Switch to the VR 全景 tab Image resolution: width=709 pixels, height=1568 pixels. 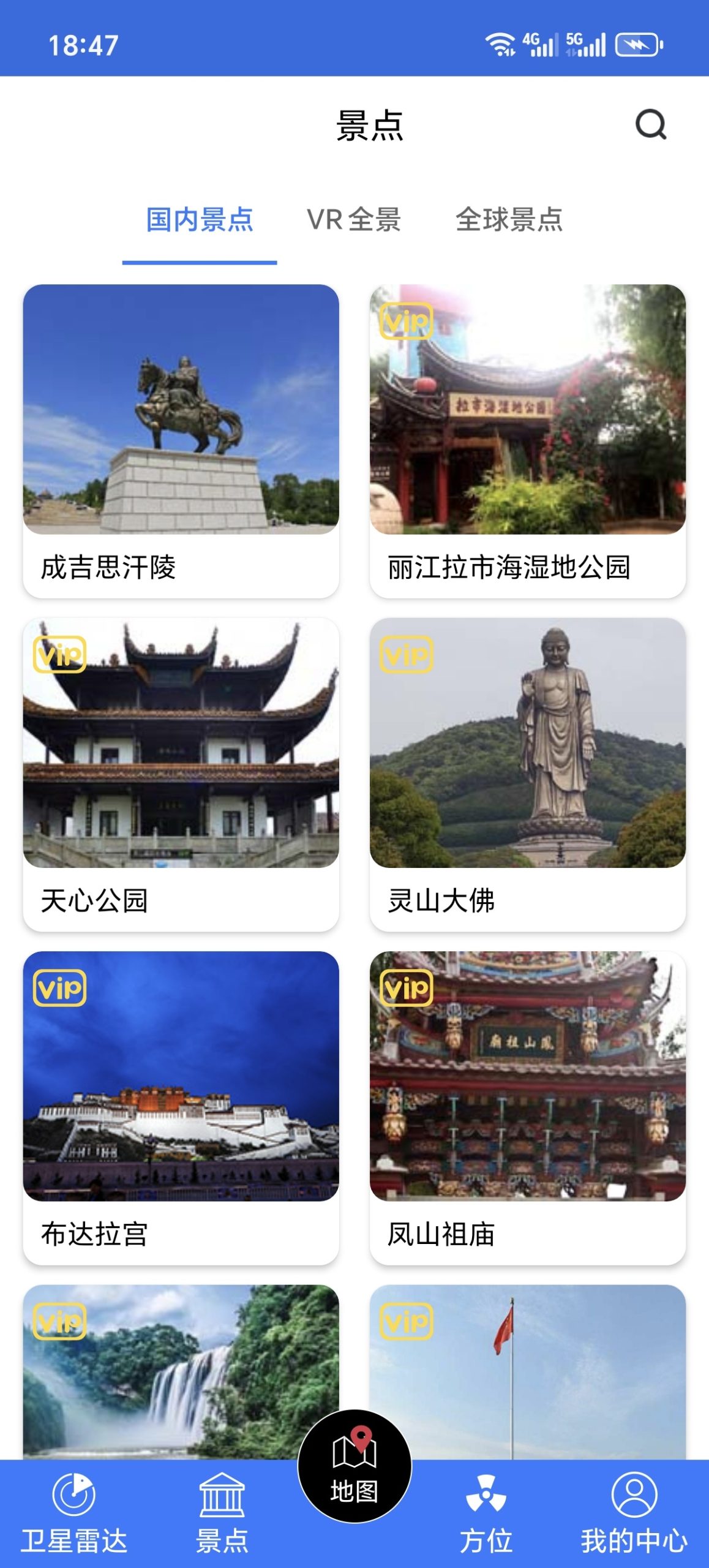[x=355, y=222]
